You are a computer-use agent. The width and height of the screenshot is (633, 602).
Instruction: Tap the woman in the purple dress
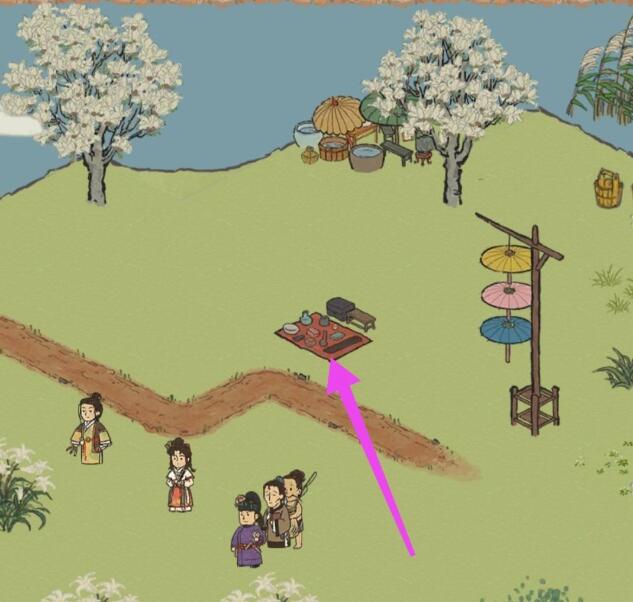click(x=247, y=532)
